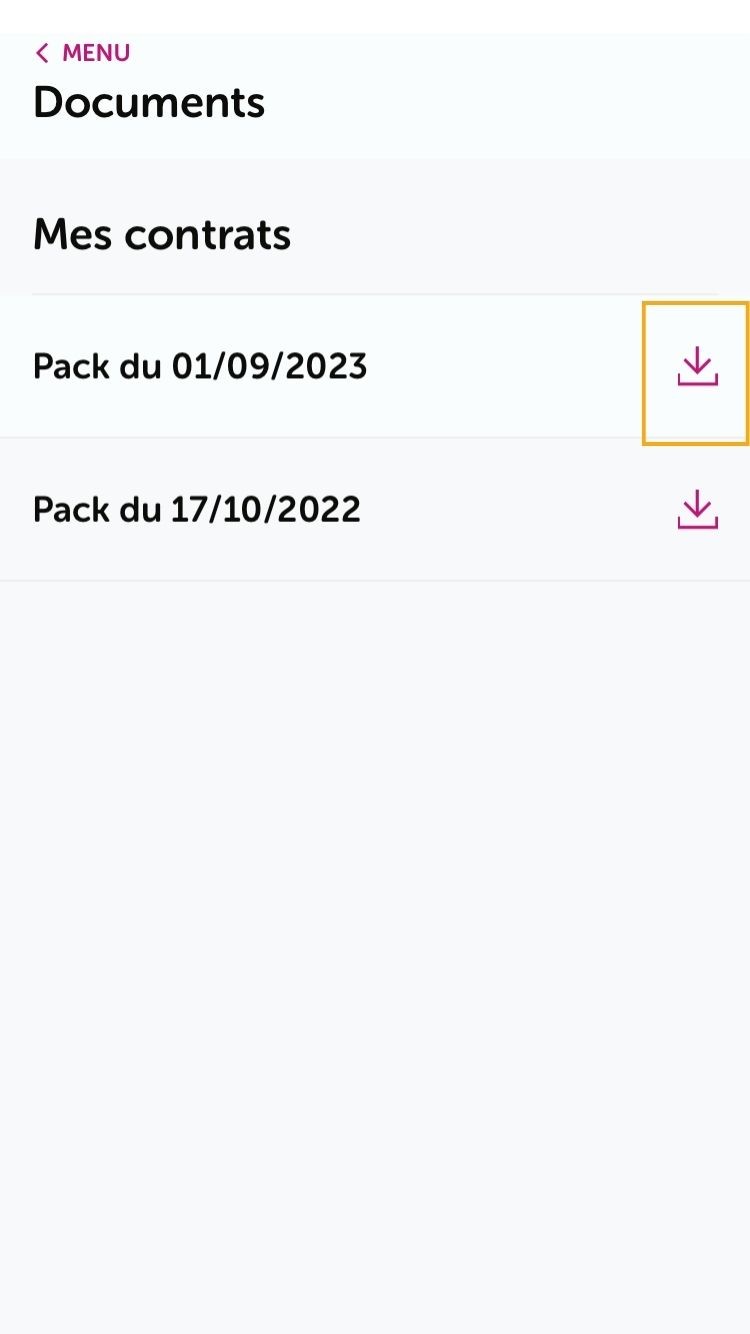The height and width of the screenshot is (1334, 750).
Task: Click the left-pointing arrow icon at top
Action: click(x=42, y=52)
